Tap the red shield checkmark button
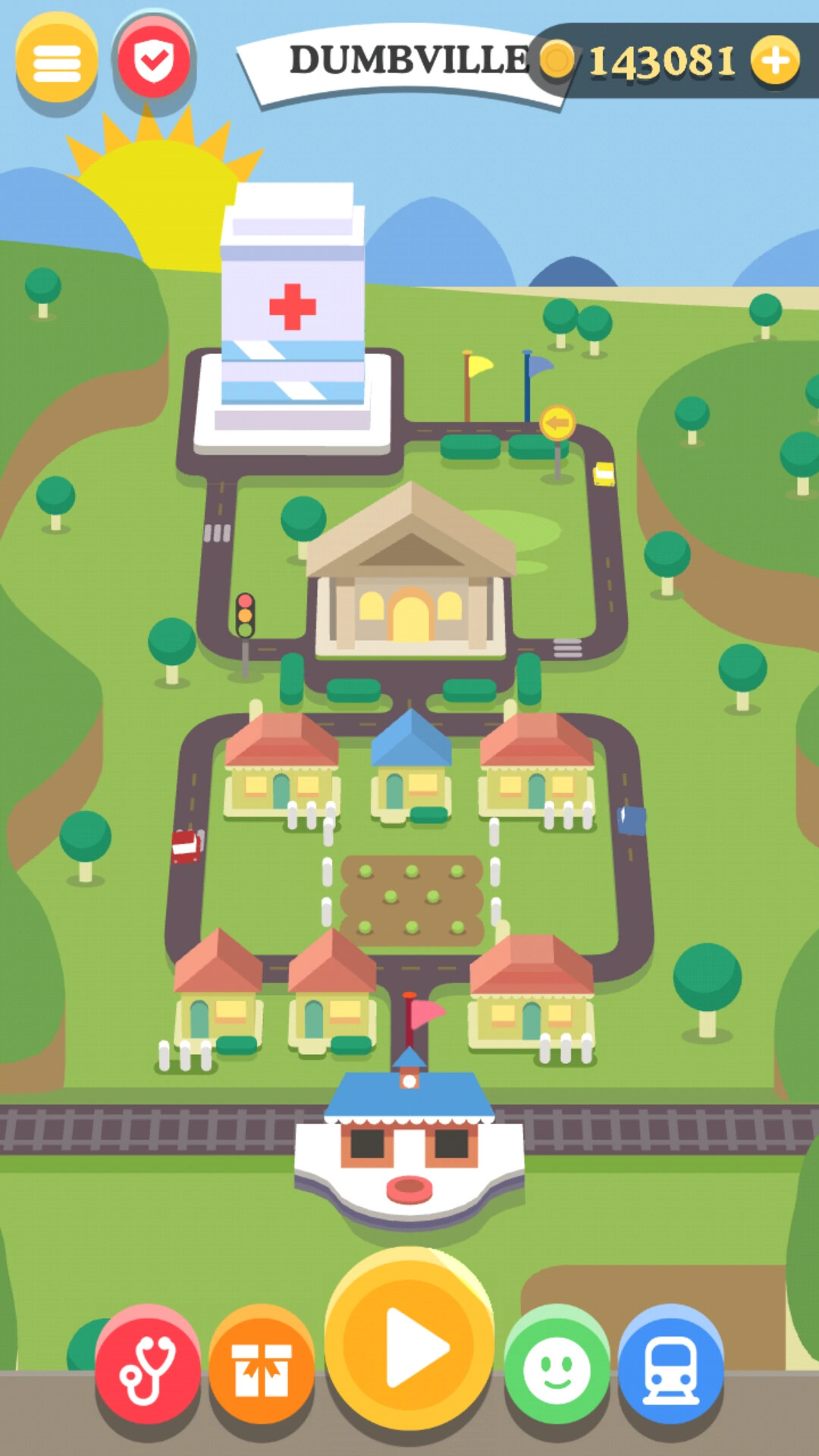The height and width of the screenshot is (1456, 819). coord(154,61)
